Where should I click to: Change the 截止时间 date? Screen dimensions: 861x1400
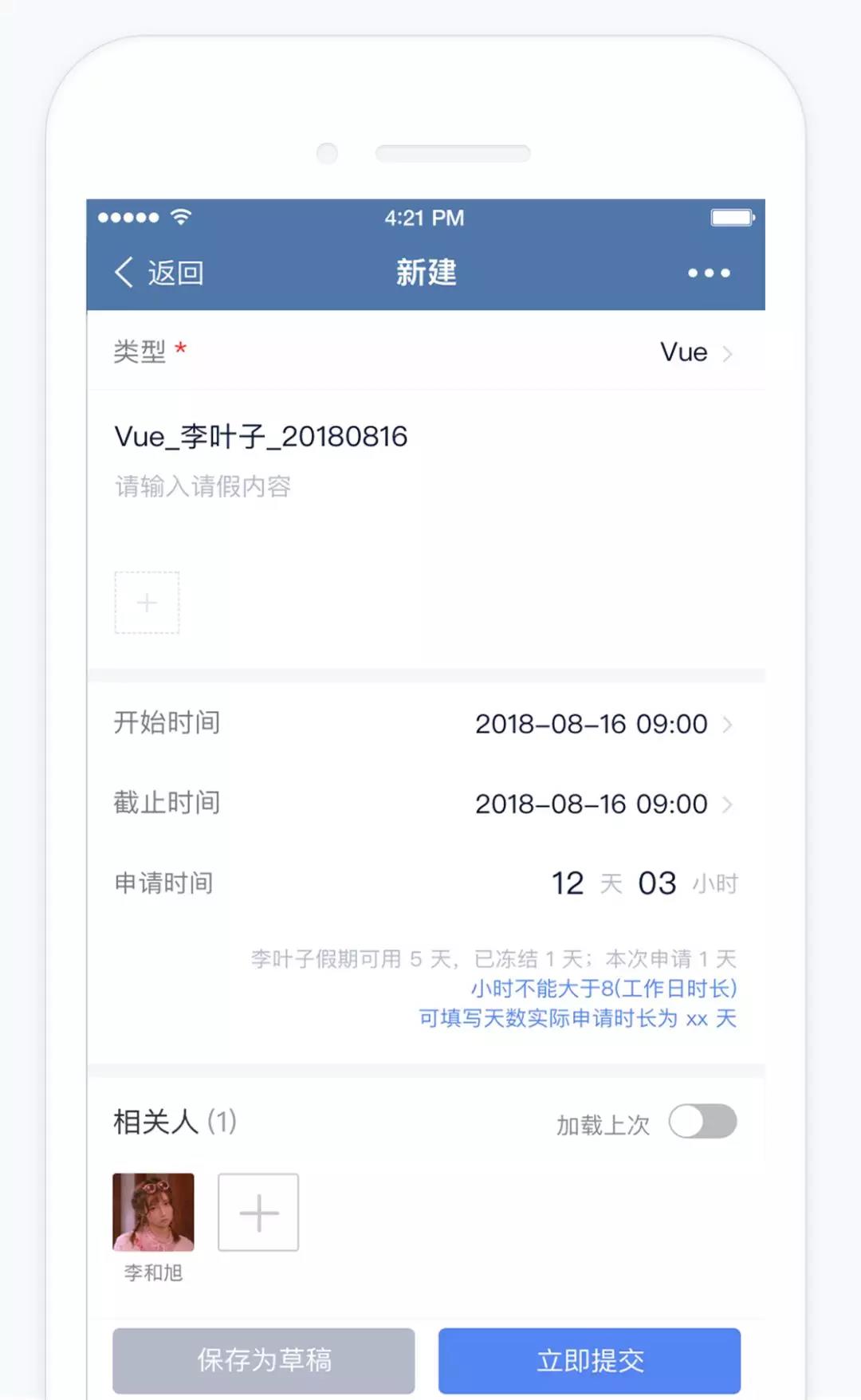click(x=426, y=803)
